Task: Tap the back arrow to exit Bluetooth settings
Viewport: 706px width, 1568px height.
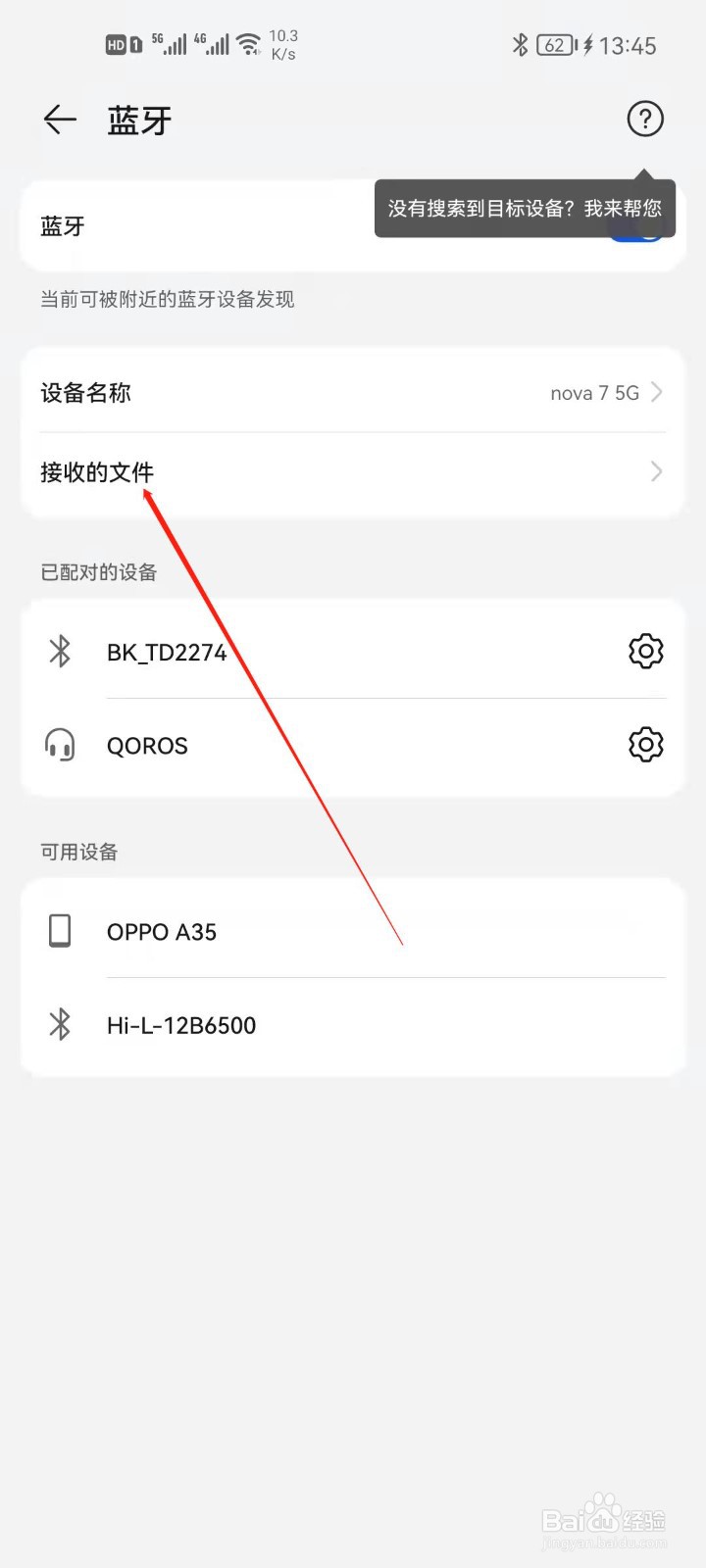Action: coord(59,120)
